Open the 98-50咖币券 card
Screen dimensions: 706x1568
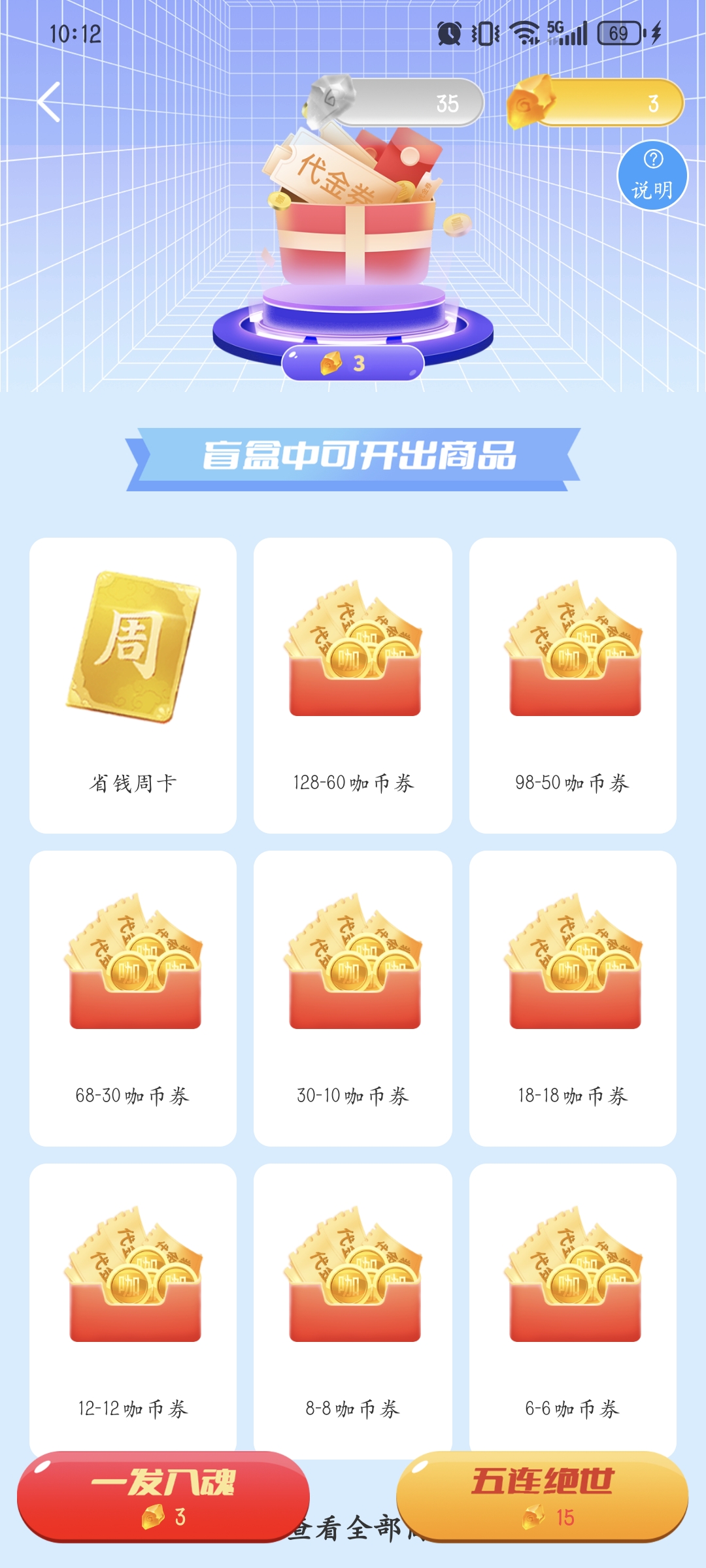573,685
